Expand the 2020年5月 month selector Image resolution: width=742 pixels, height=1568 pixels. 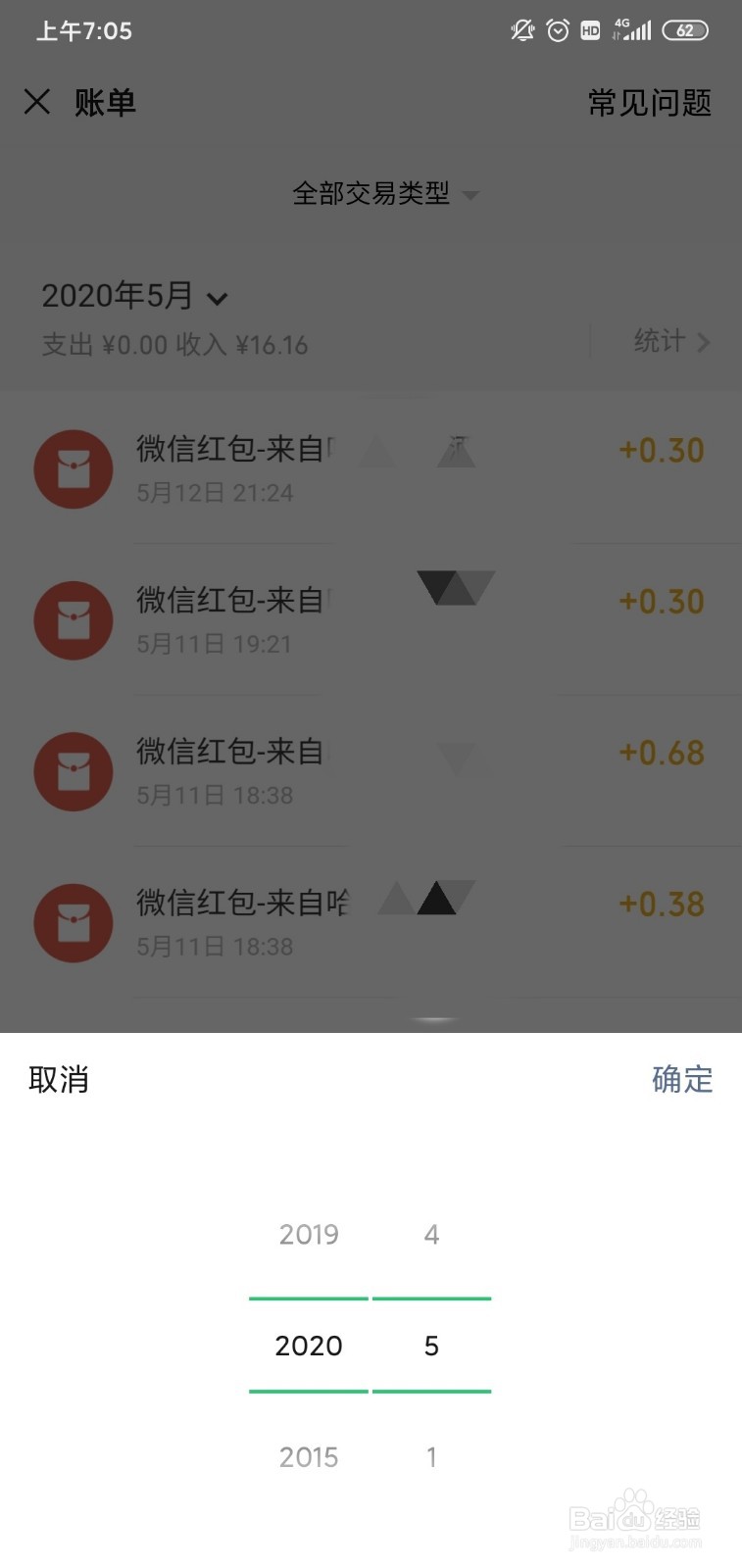click(x=134, y=296)
